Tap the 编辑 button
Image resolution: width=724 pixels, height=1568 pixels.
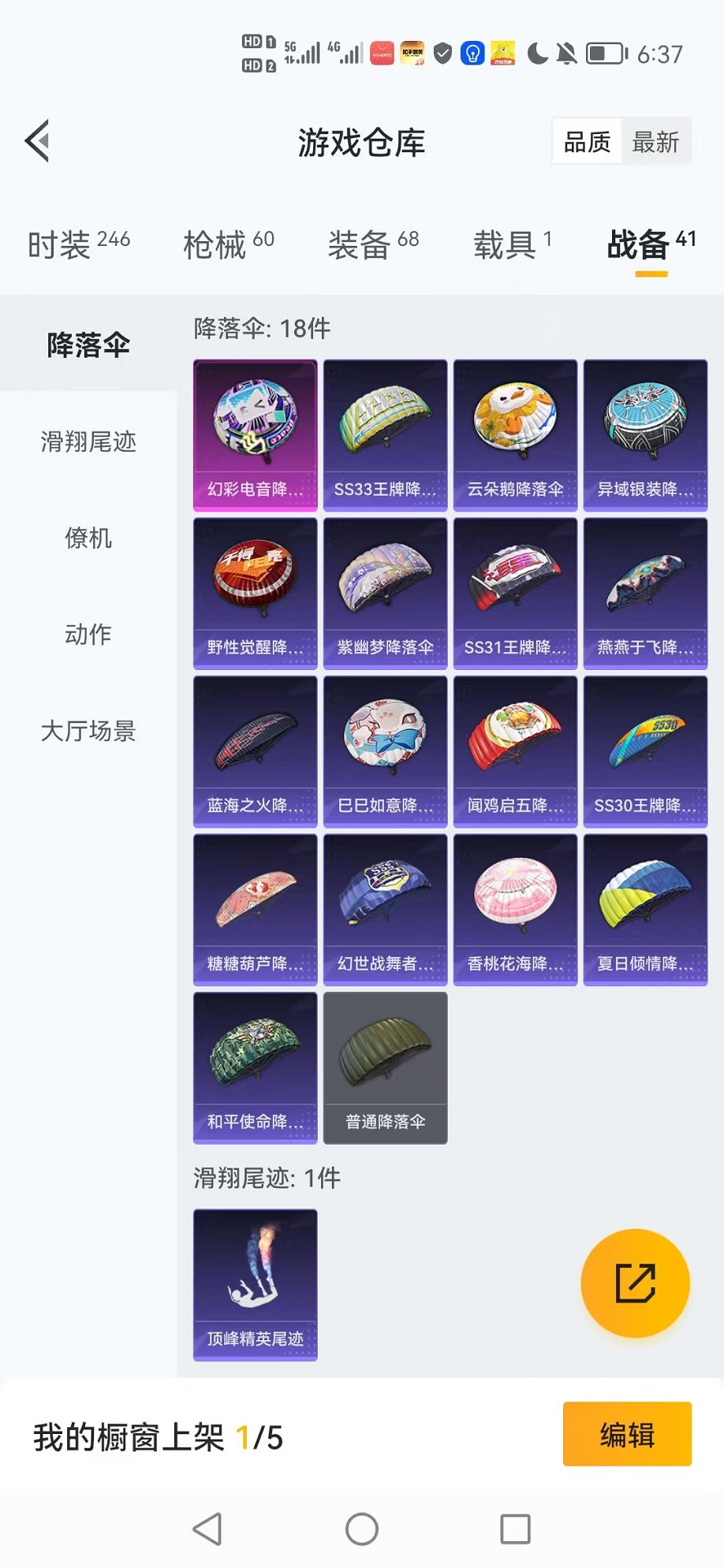tap(627, 1434)
